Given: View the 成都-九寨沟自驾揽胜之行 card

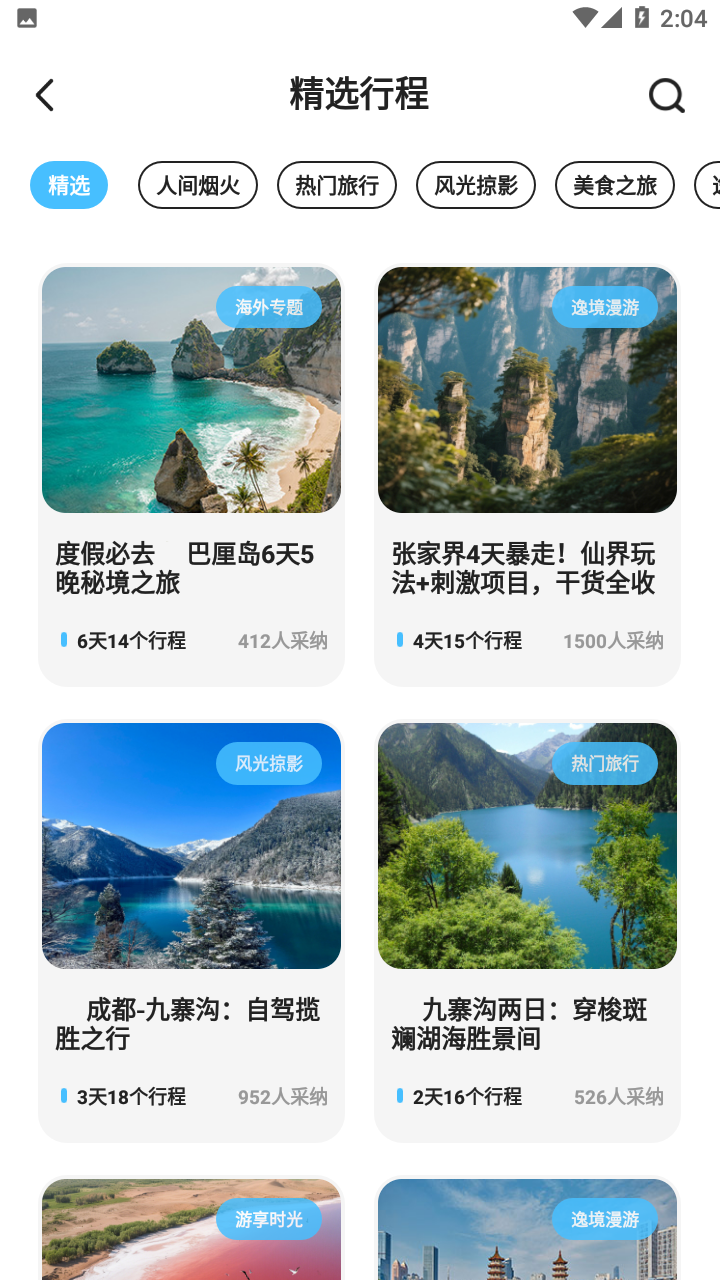Looking at the screenshot, I should pyautogui.click(x=191, y=930).
